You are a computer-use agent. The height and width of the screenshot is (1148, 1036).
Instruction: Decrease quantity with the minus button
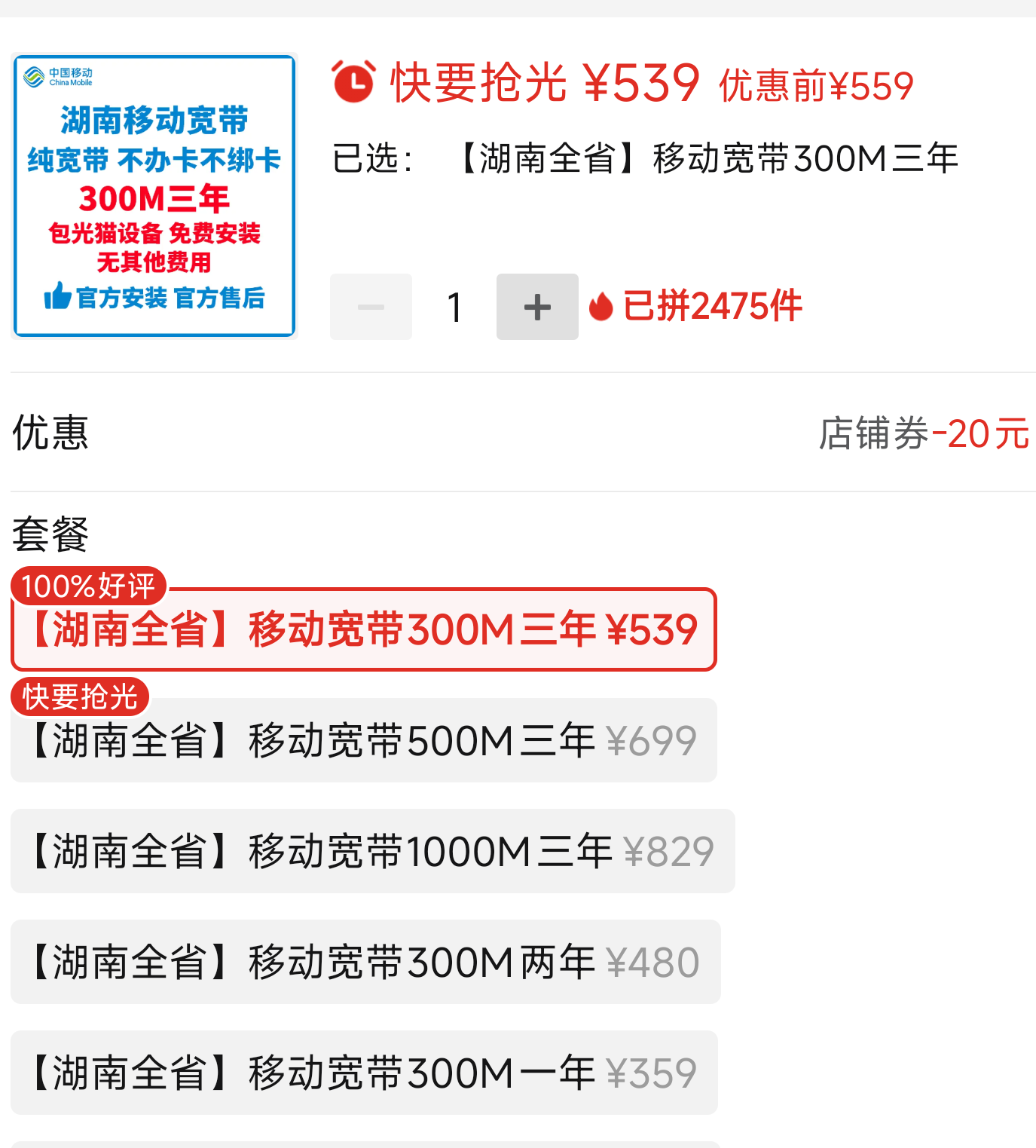[371, 307]
